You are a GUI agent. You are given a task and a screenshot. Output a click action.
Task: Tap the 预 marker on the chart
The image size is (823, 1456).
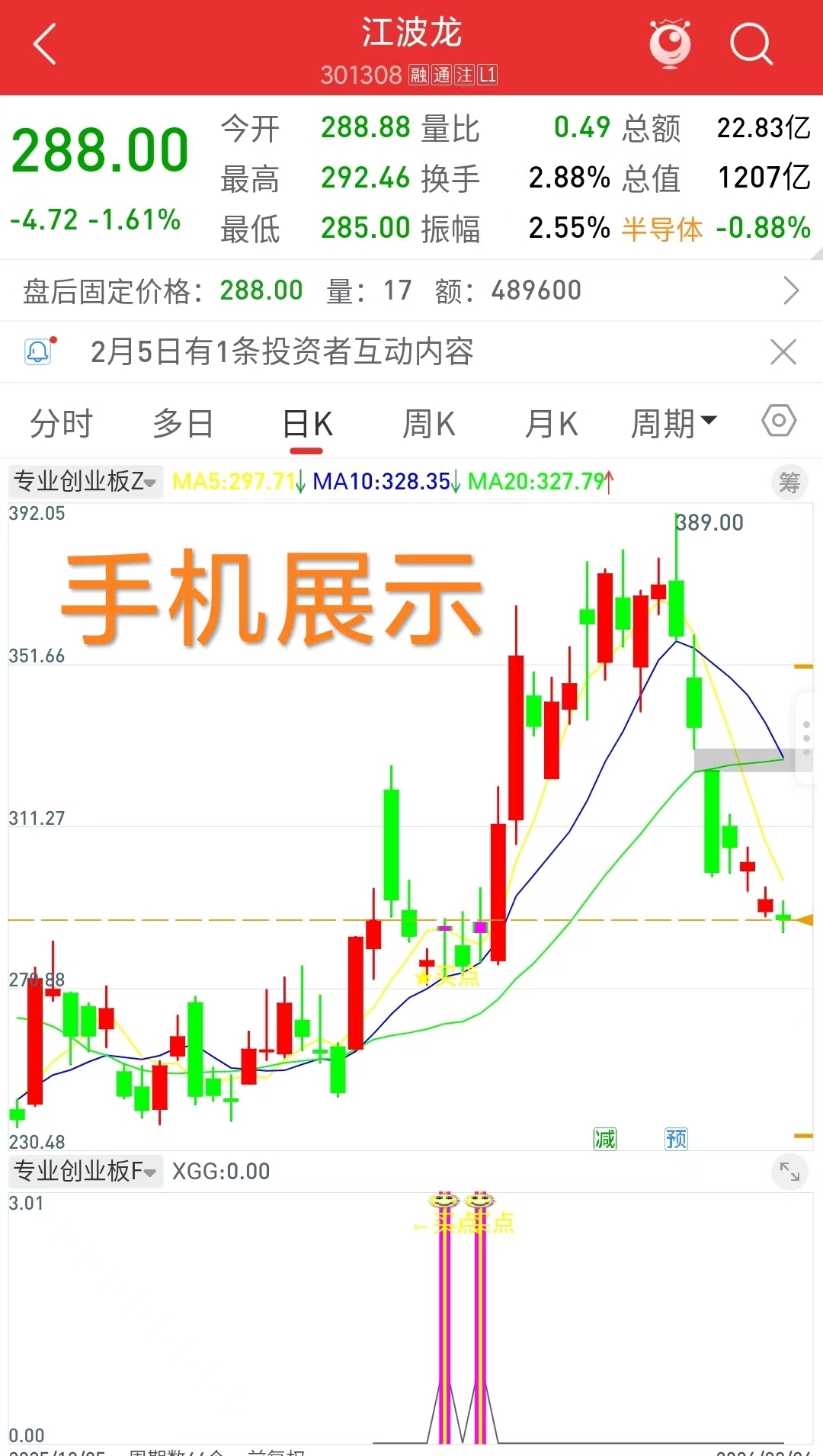[x=676, y=1139]
